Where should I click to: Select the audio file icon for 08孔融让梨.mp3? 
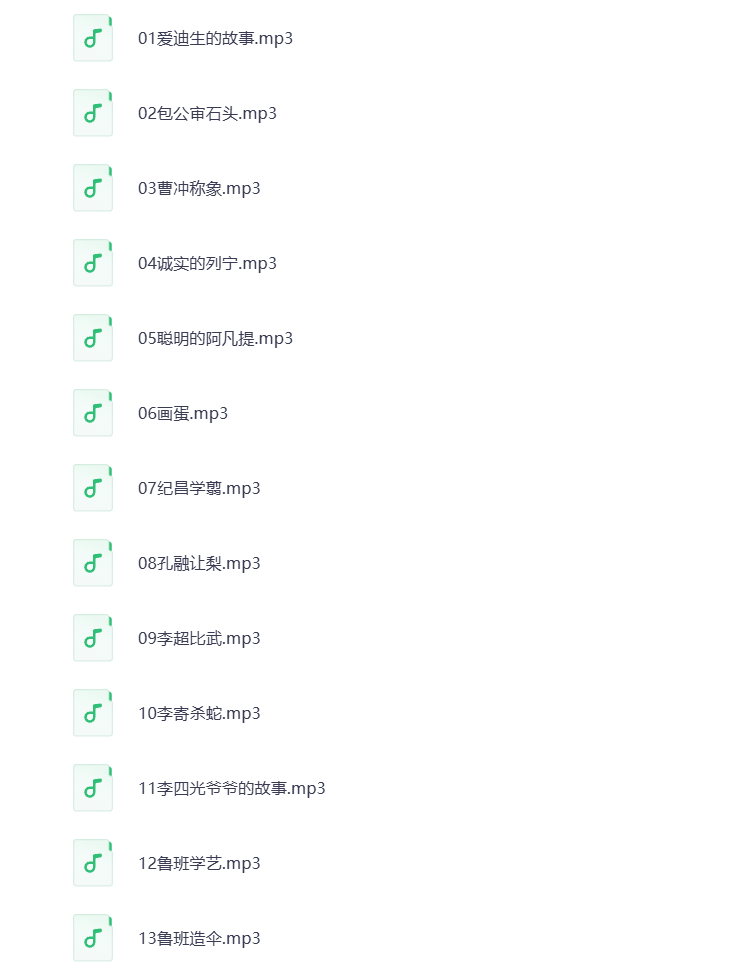(x=93, y=562)
